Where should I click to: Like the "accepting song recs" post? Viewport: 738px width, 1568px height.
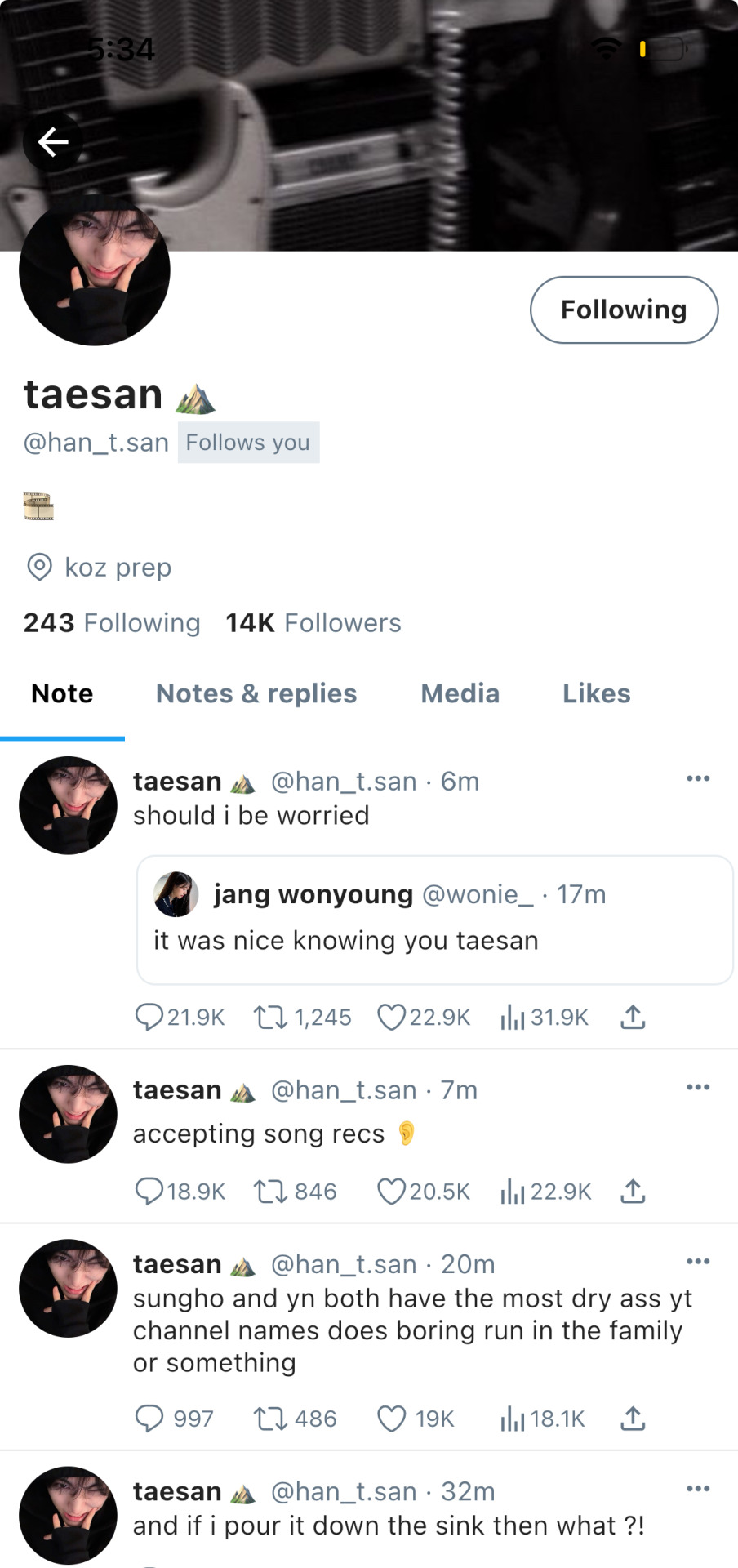pos(391,1192)
